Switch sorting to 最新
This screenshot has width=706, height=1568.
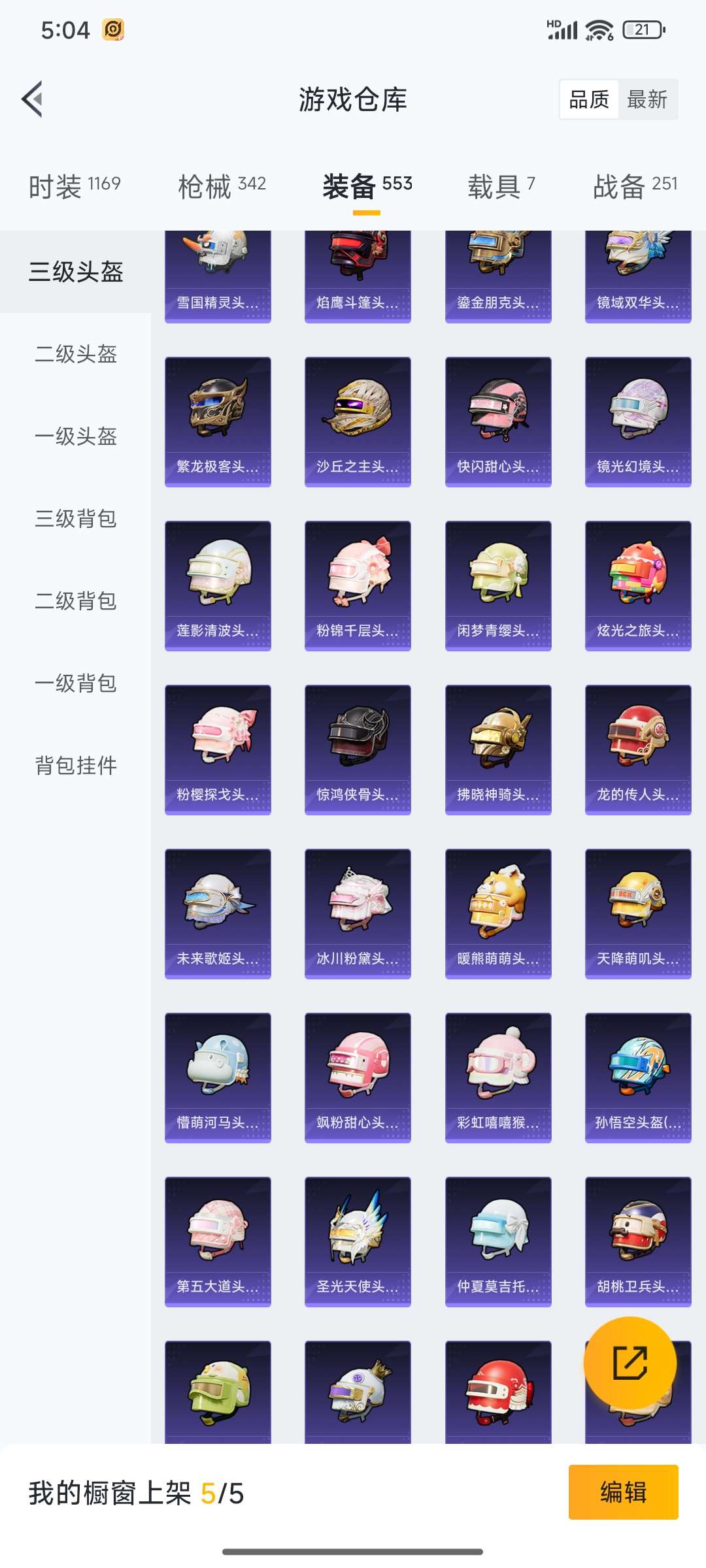(646, 99)
